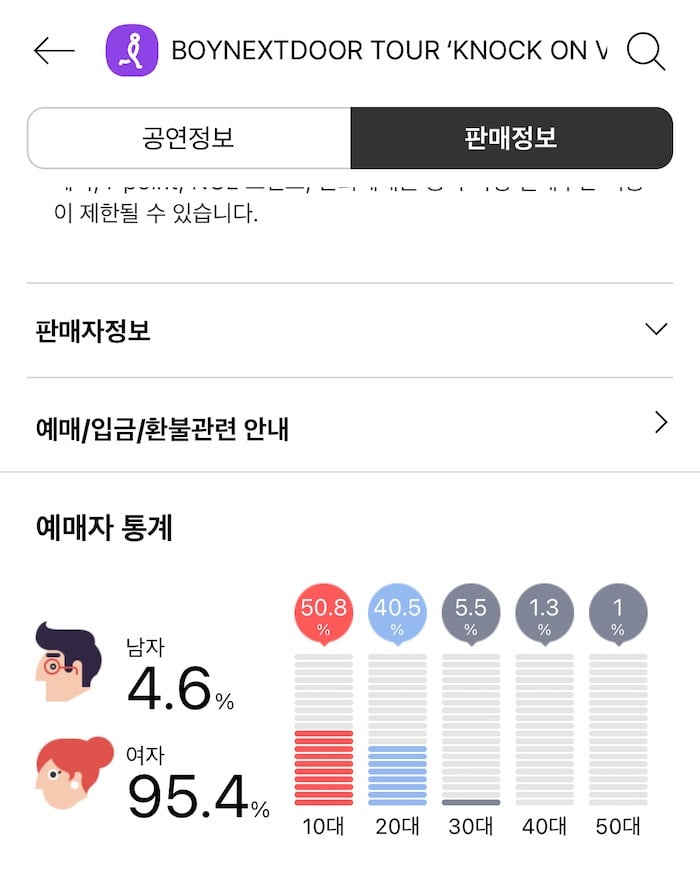Screen dimensions: 700x869
Task: Open 예매/입금/환불관련 안내
Action: pyautogui.click(x=350, y=426)
